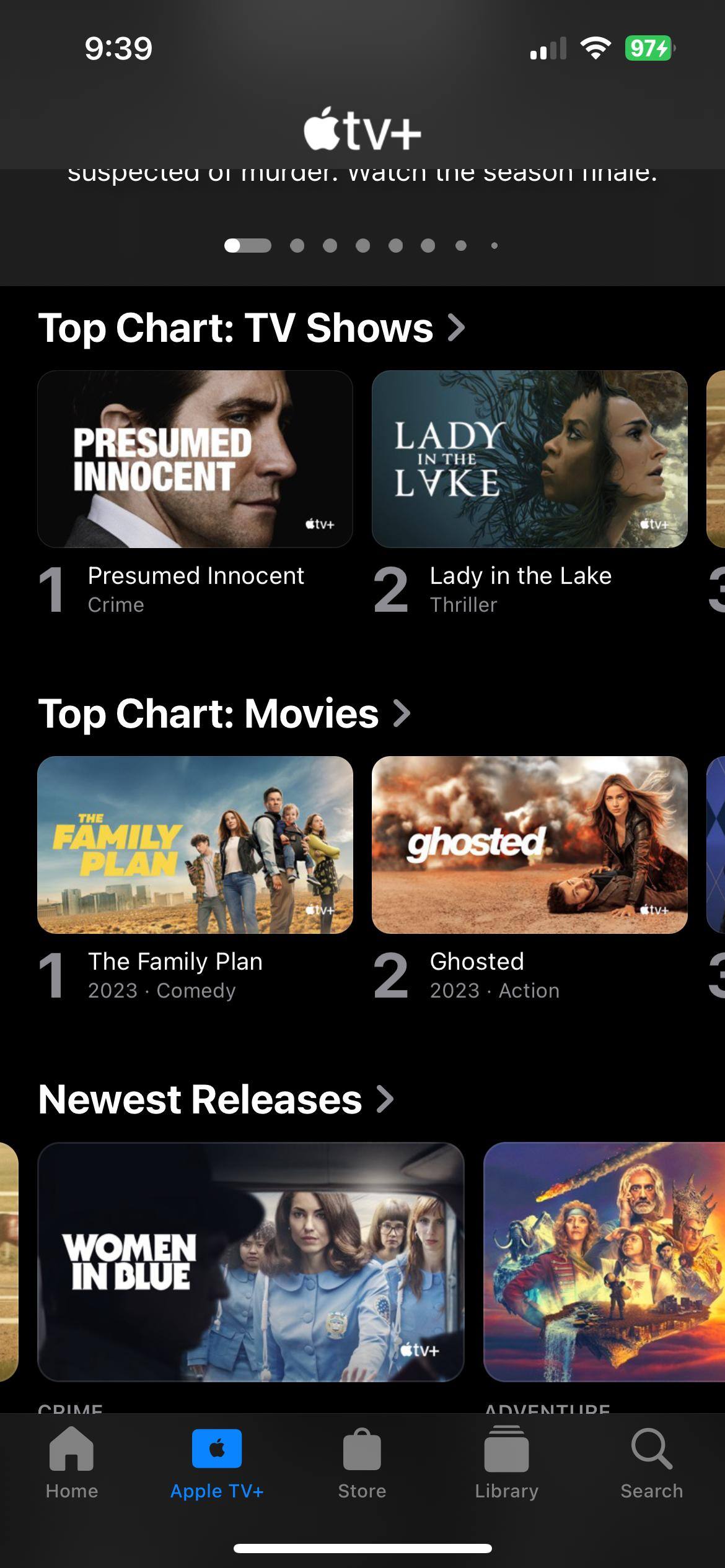Select The Family Plan movie
Viewport: 725px width, 1568px height.
tap(195, 845)
